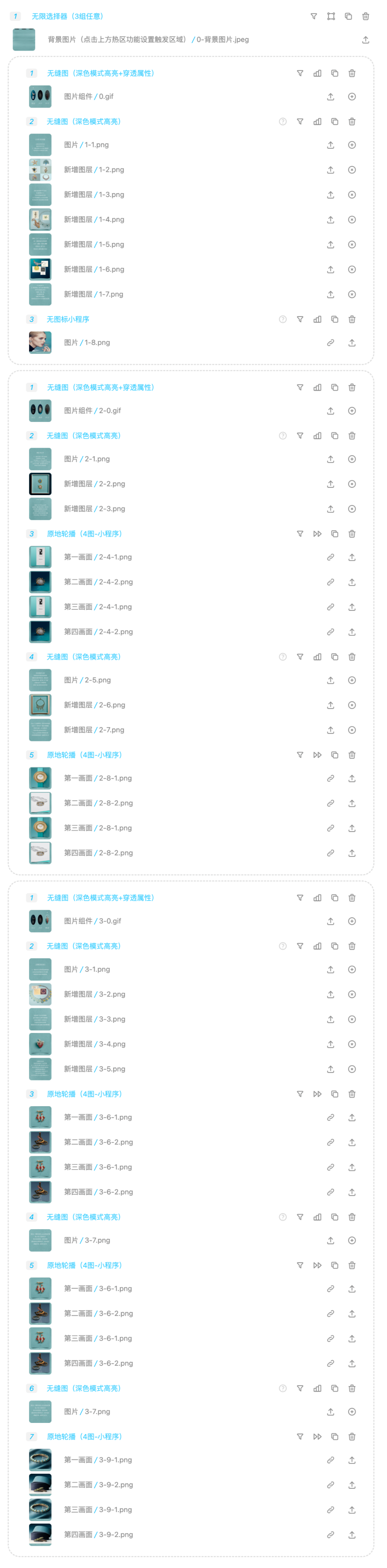
Task: Add a layer next to 0.gif
Action: pyautogui.click(x=352, y=97)
